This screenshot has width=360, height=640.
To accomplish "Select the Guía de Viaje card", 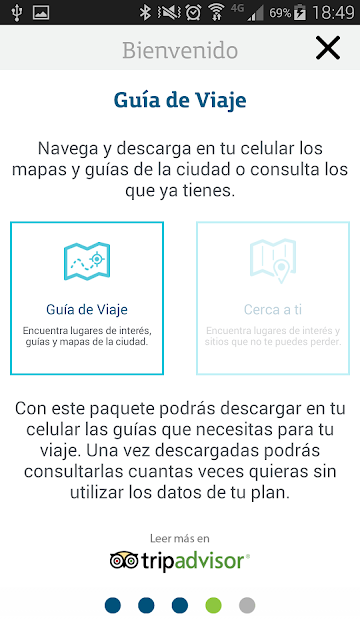I will (87, 298).
